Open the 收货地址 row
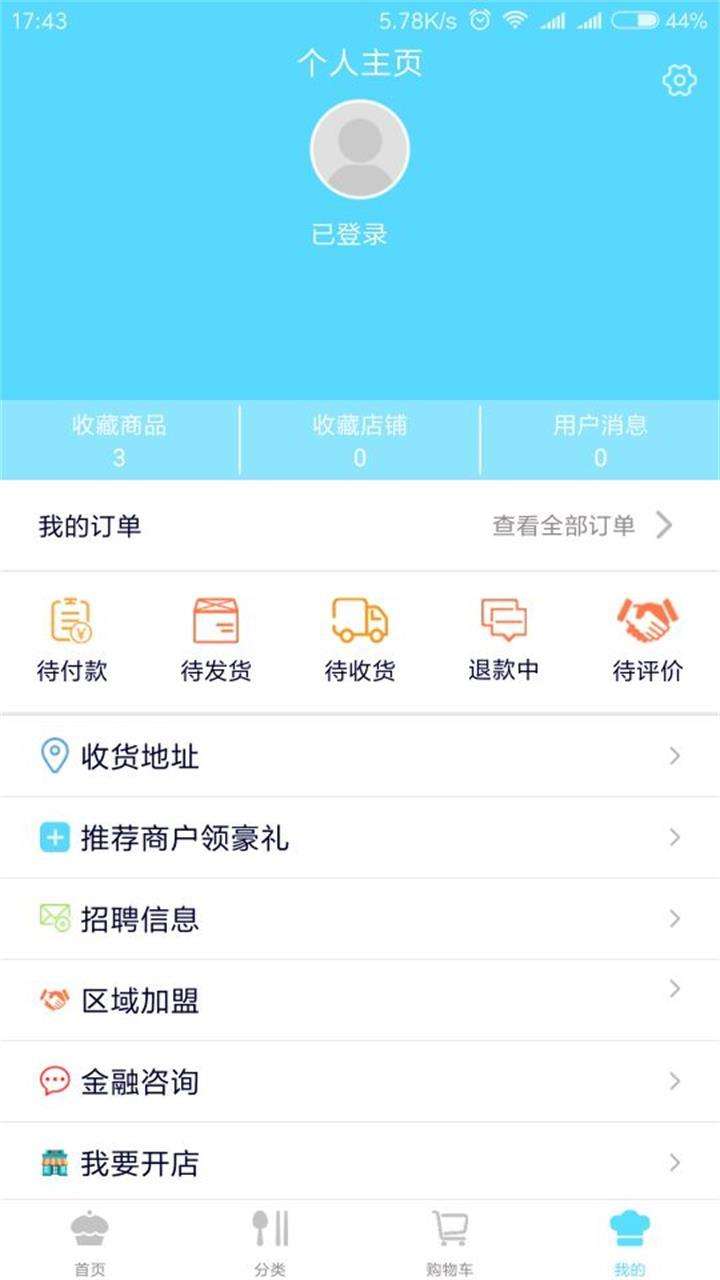This screenshot has height=1280, width=720. pyautogui.click(x=360, y=757)
